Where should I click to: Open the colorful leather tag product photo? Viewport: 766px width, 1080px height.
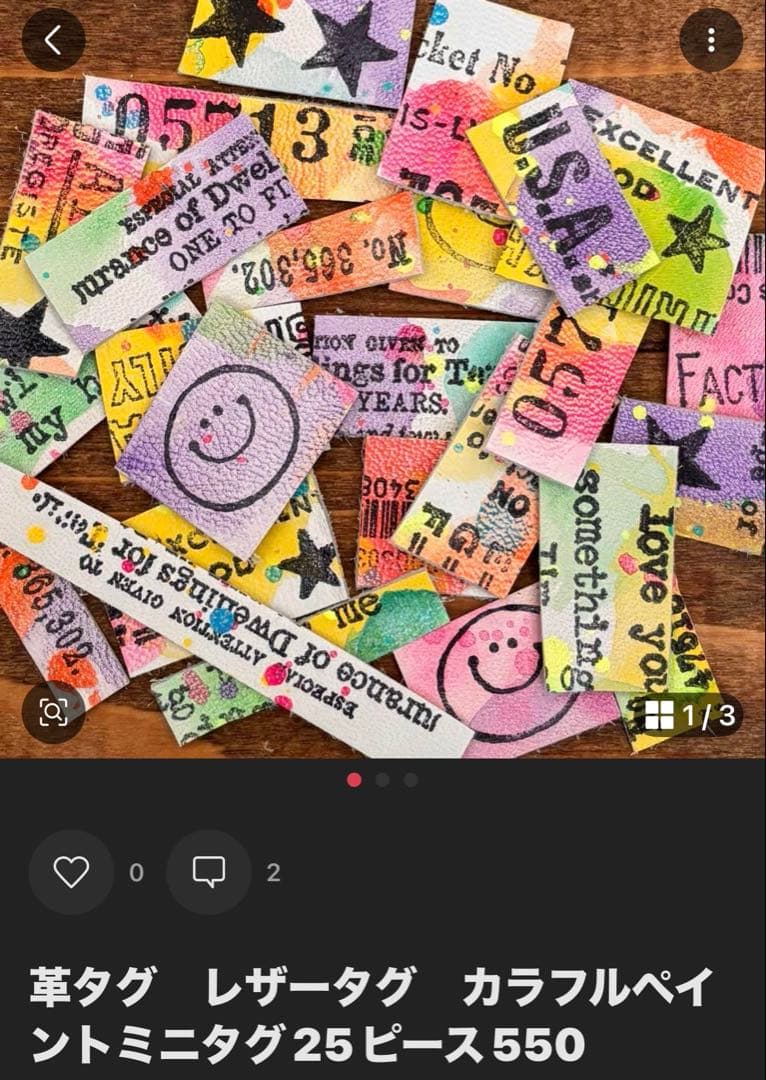383,380
